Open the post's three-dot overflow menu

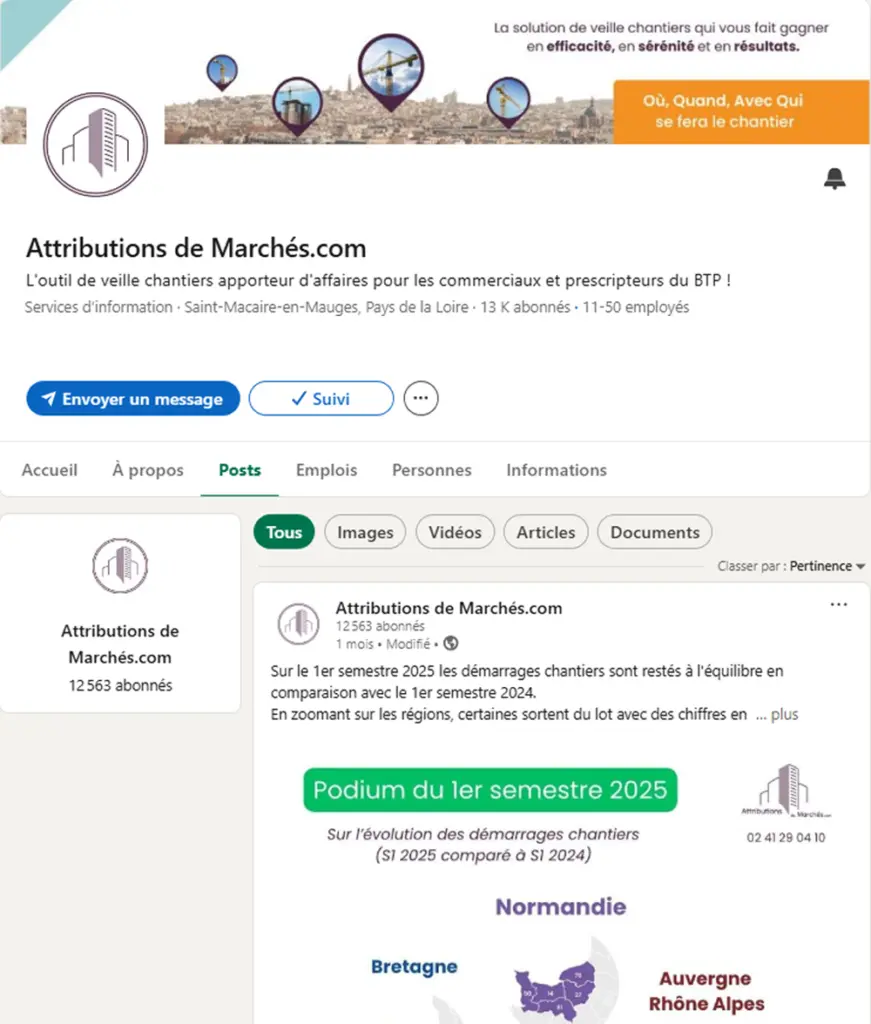tap(839, 605)
